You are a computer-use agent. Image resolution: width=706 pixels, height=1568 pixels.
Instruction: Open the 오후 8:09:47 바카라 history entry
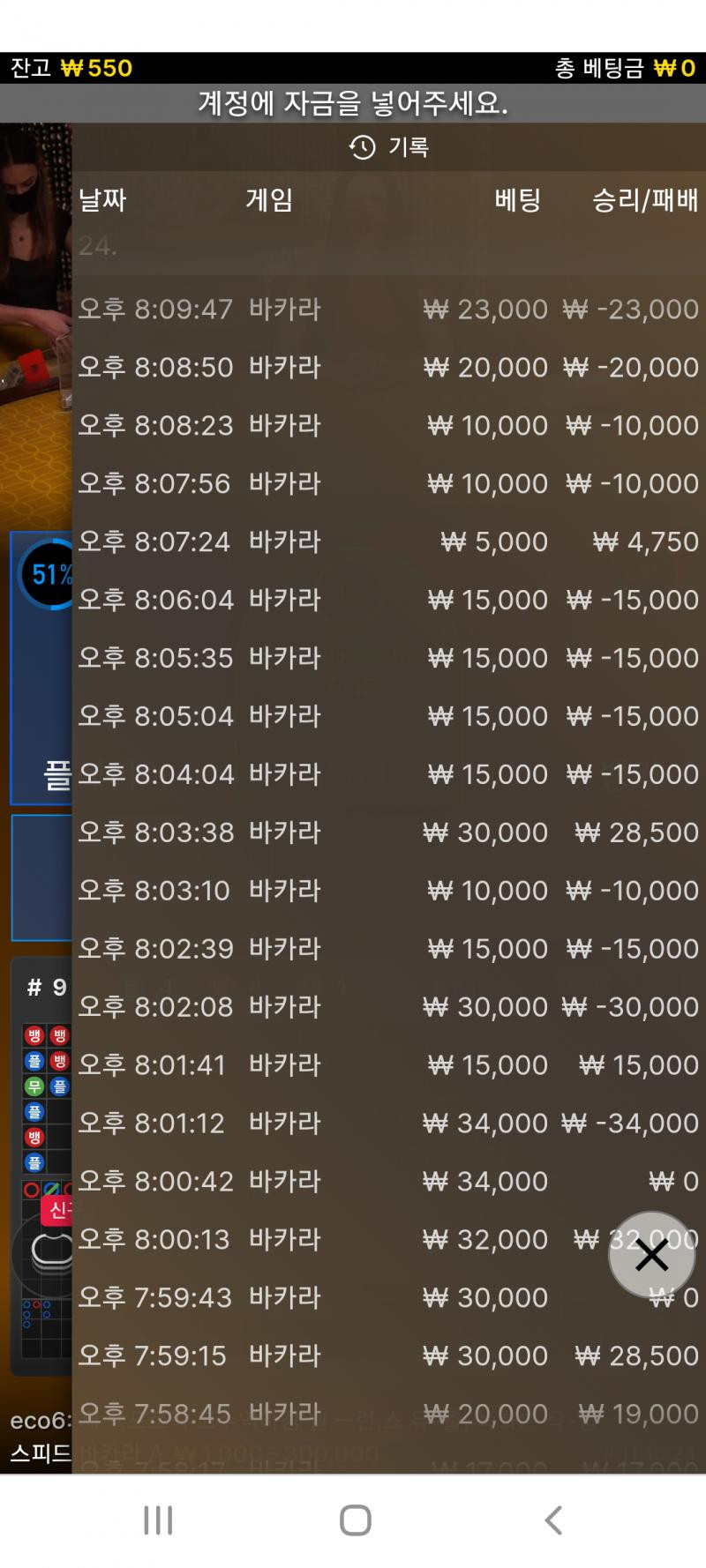click(388, 310)
